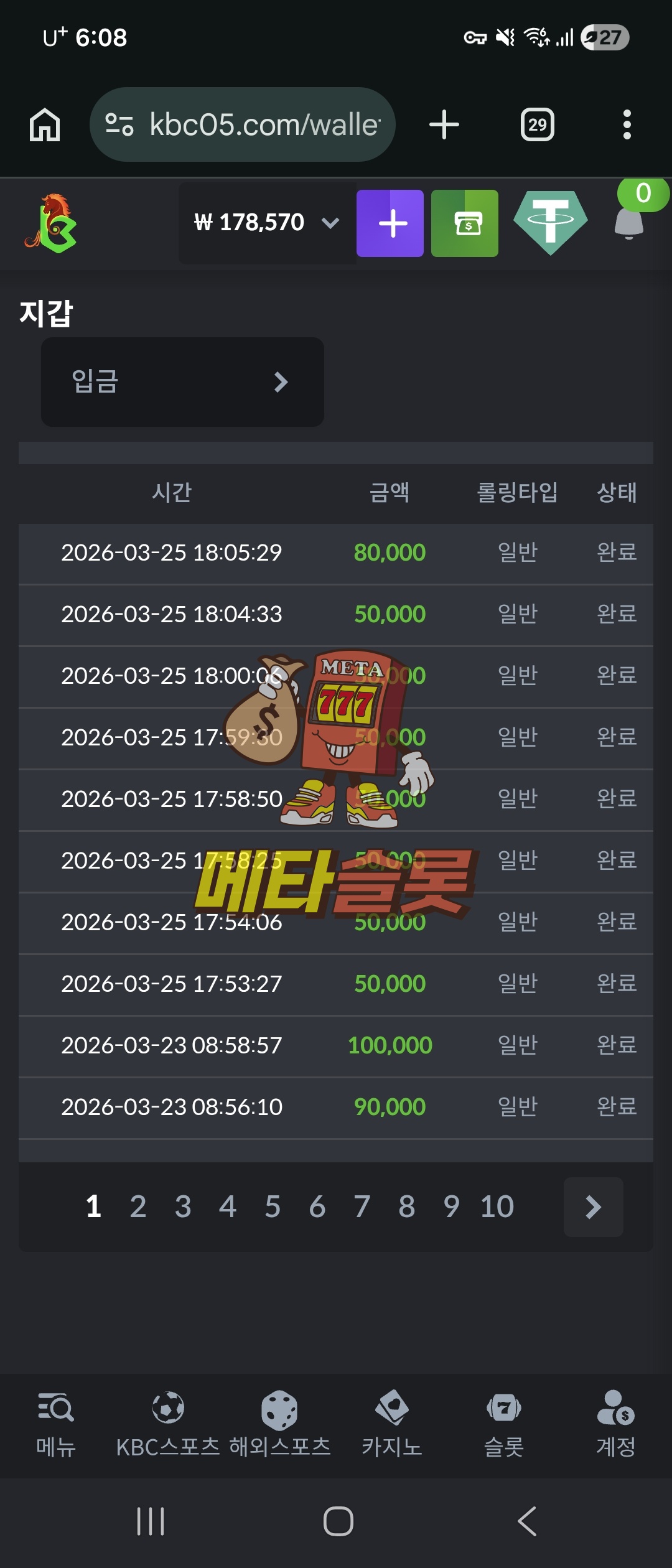Open the browser overflow menu
The image size is (672, 1568).
pos(627,124)
